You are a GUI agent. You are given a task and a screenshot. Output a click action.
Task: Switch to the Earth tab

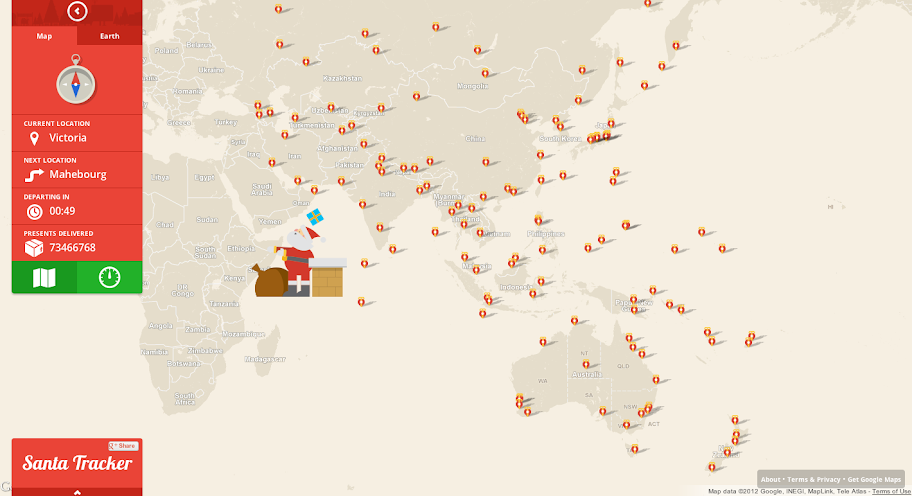click(109, 36)
